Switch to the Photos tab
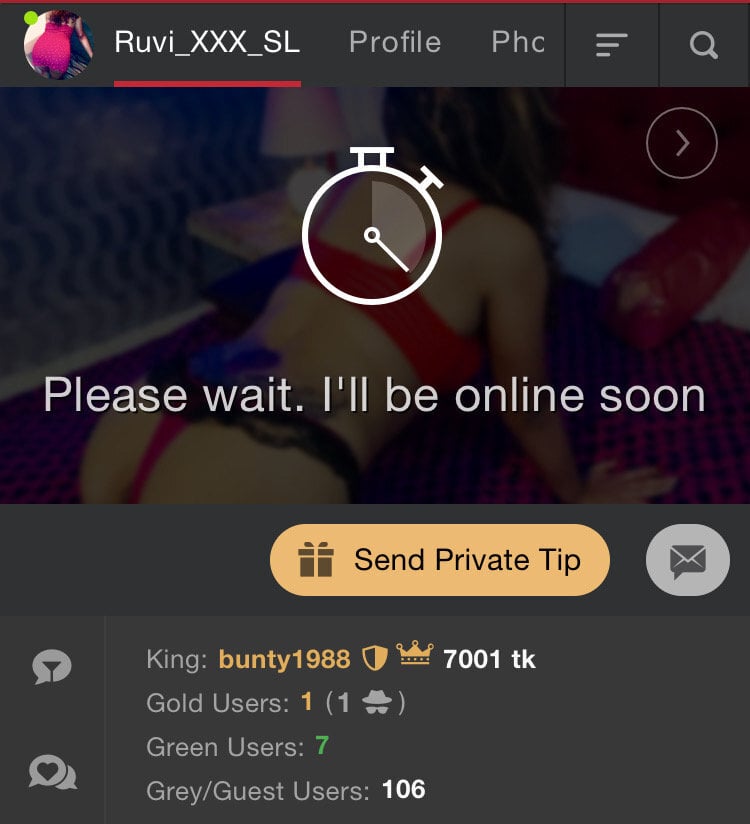Image resolution: width=750 pixels, height=824 pixels. (x=518, y=42)
